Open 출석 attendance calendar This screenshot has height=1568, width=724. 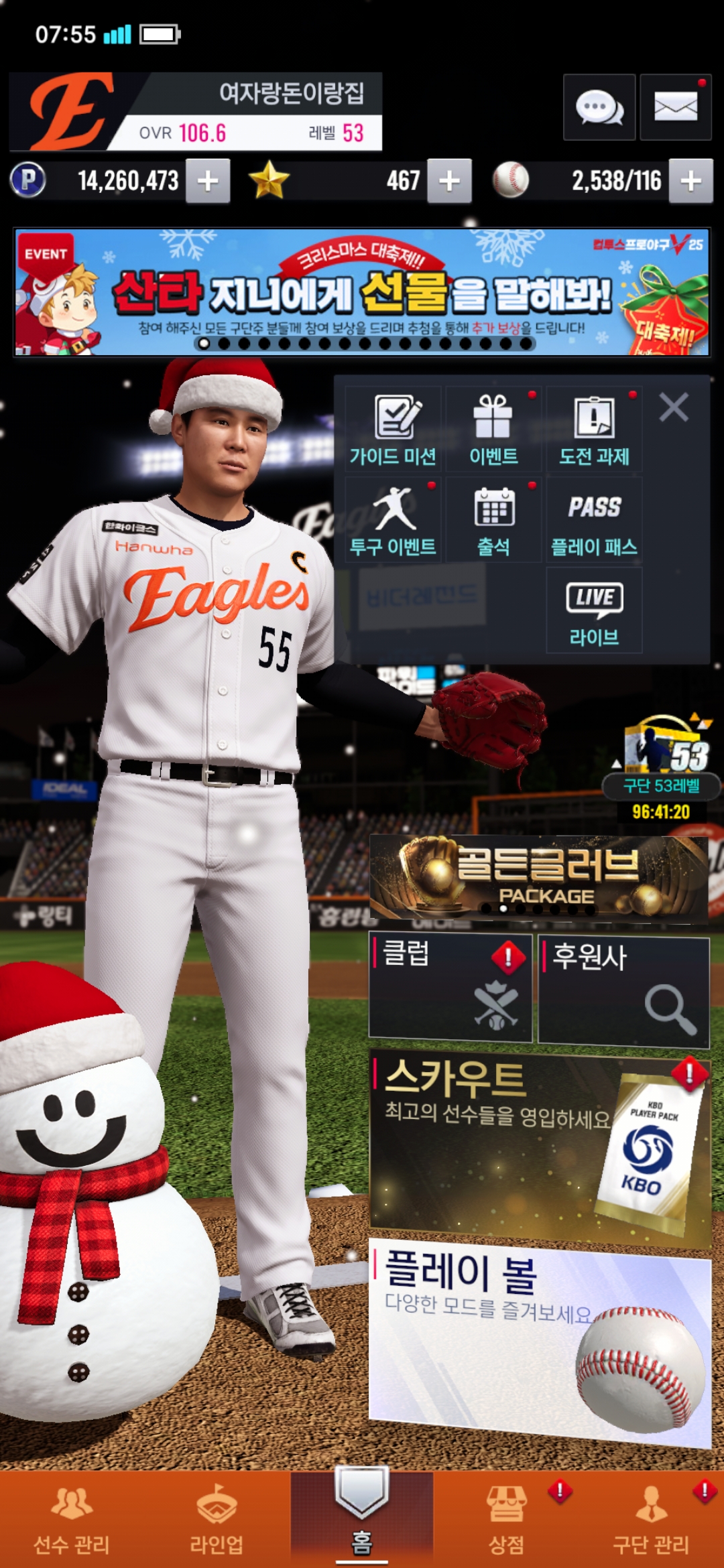tap(493, 521)
